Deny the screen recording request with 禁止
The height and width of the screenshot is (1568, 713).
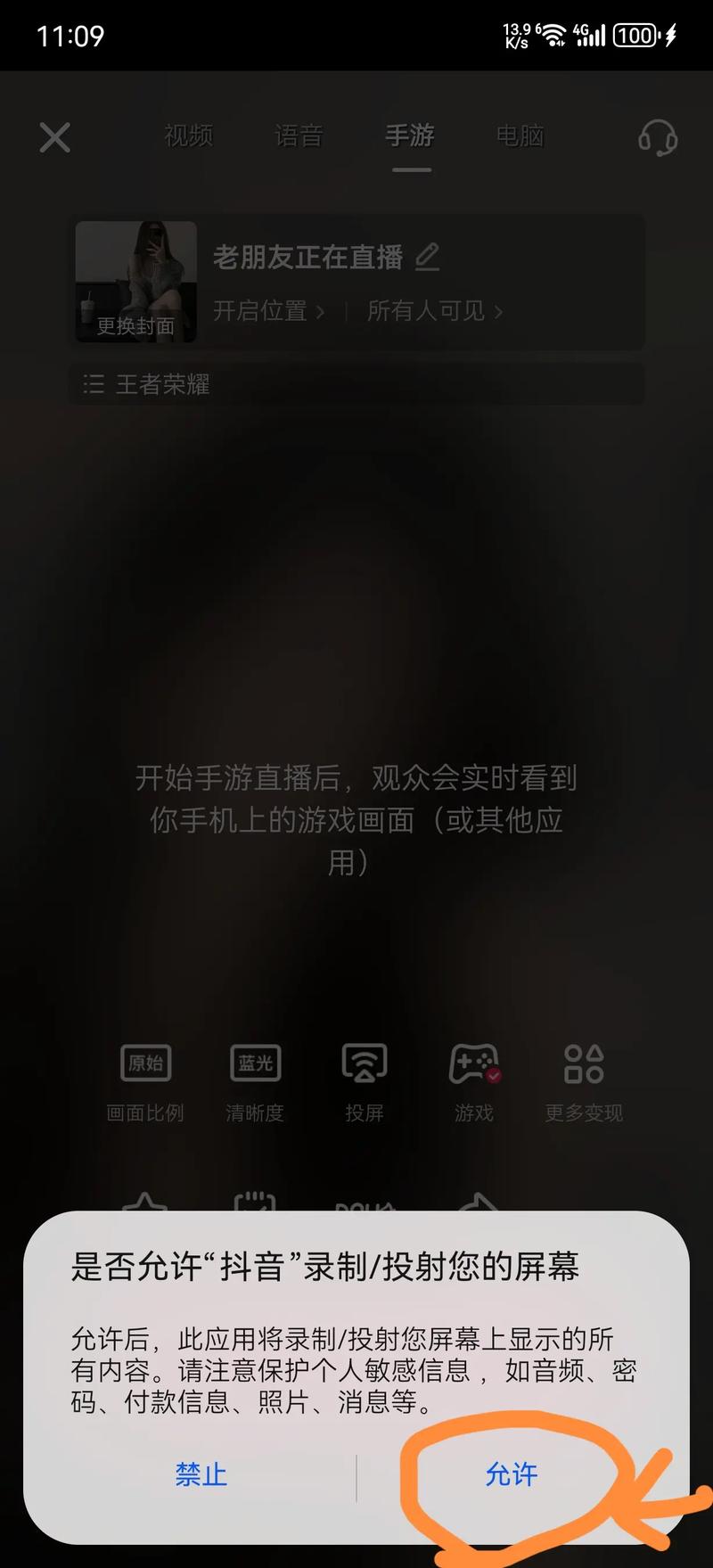[x=201, y=1474]
